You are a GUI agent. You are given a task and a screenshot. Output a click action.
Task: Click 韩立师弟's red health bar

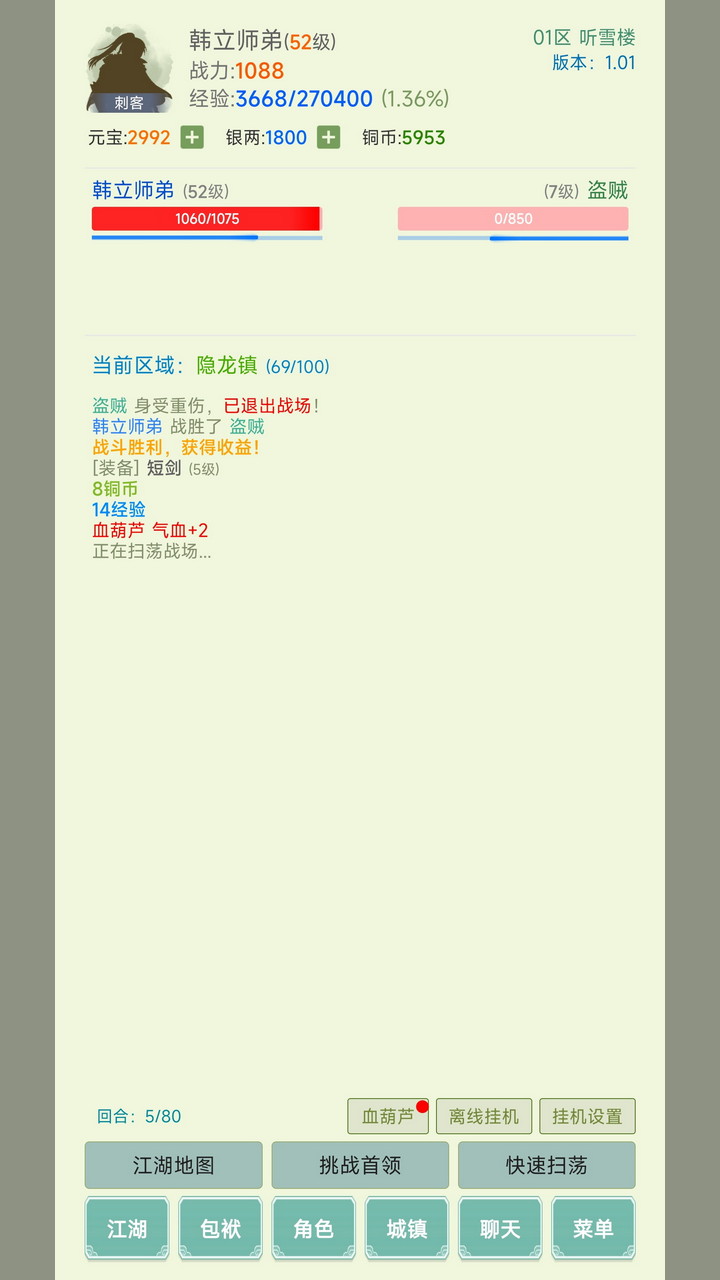(x=206, y=218)
